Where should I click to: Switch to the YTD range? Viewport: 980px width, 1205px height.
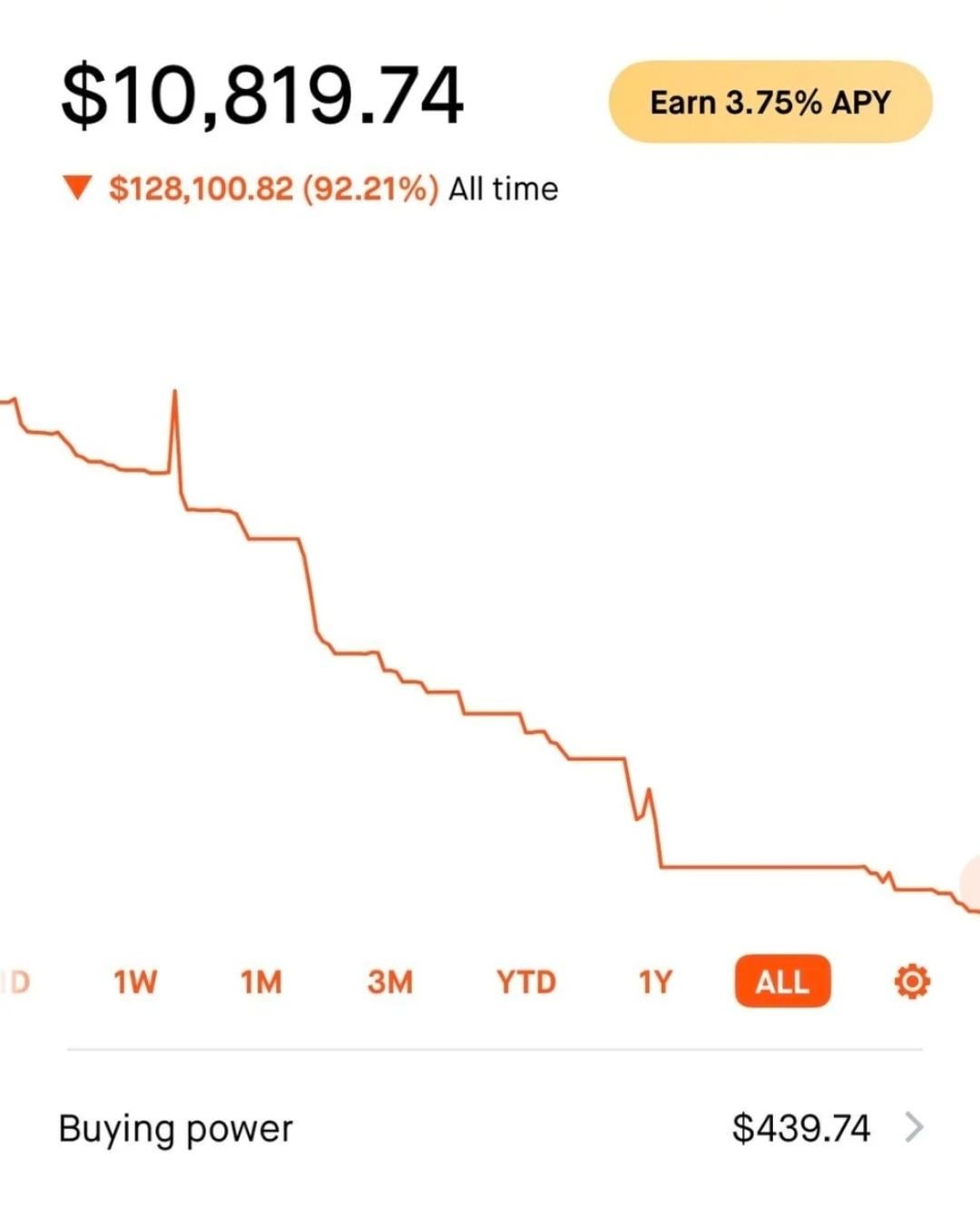point(525,982)
